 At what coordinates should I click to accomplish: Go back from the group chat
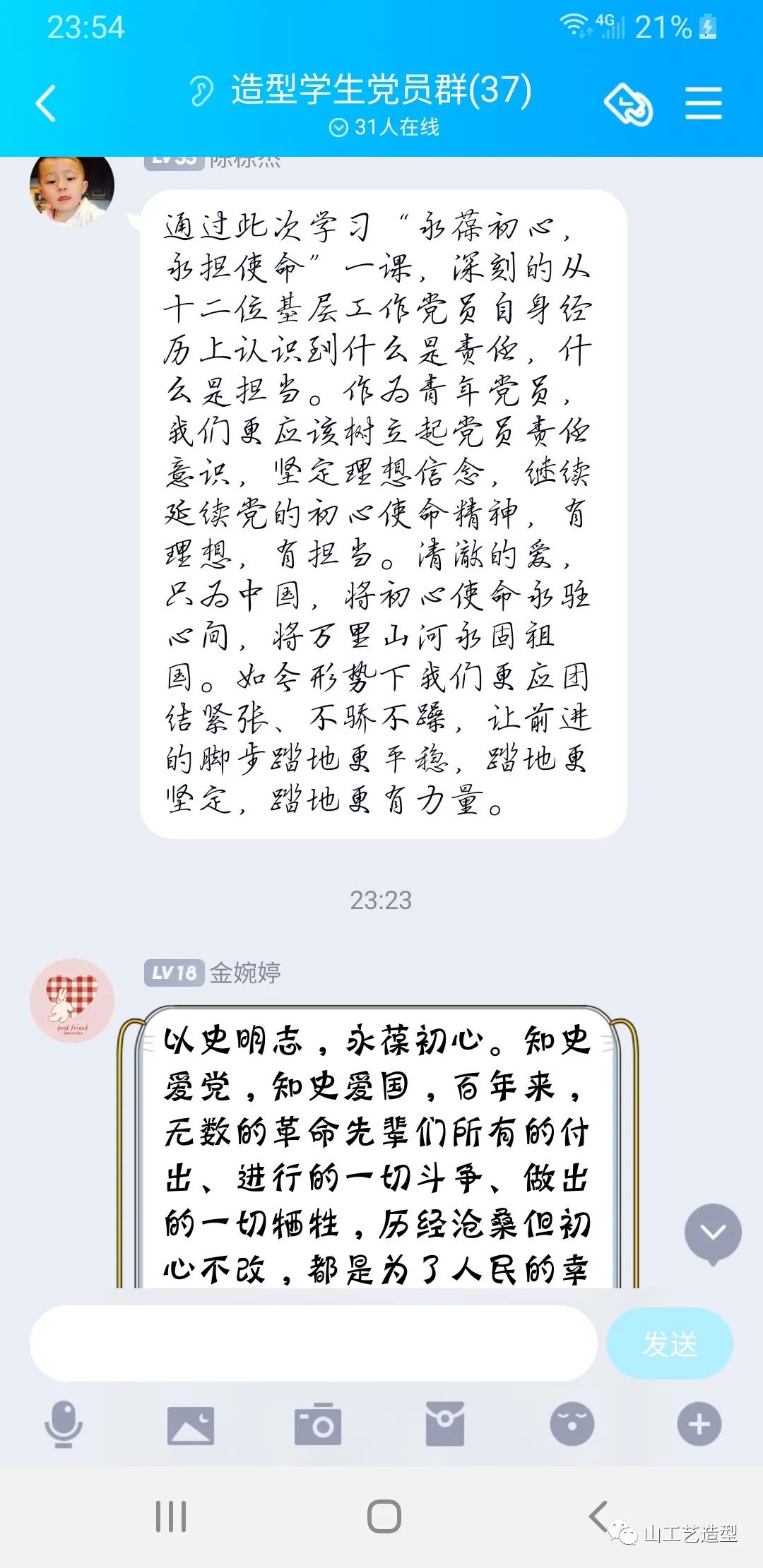point(47,103)
